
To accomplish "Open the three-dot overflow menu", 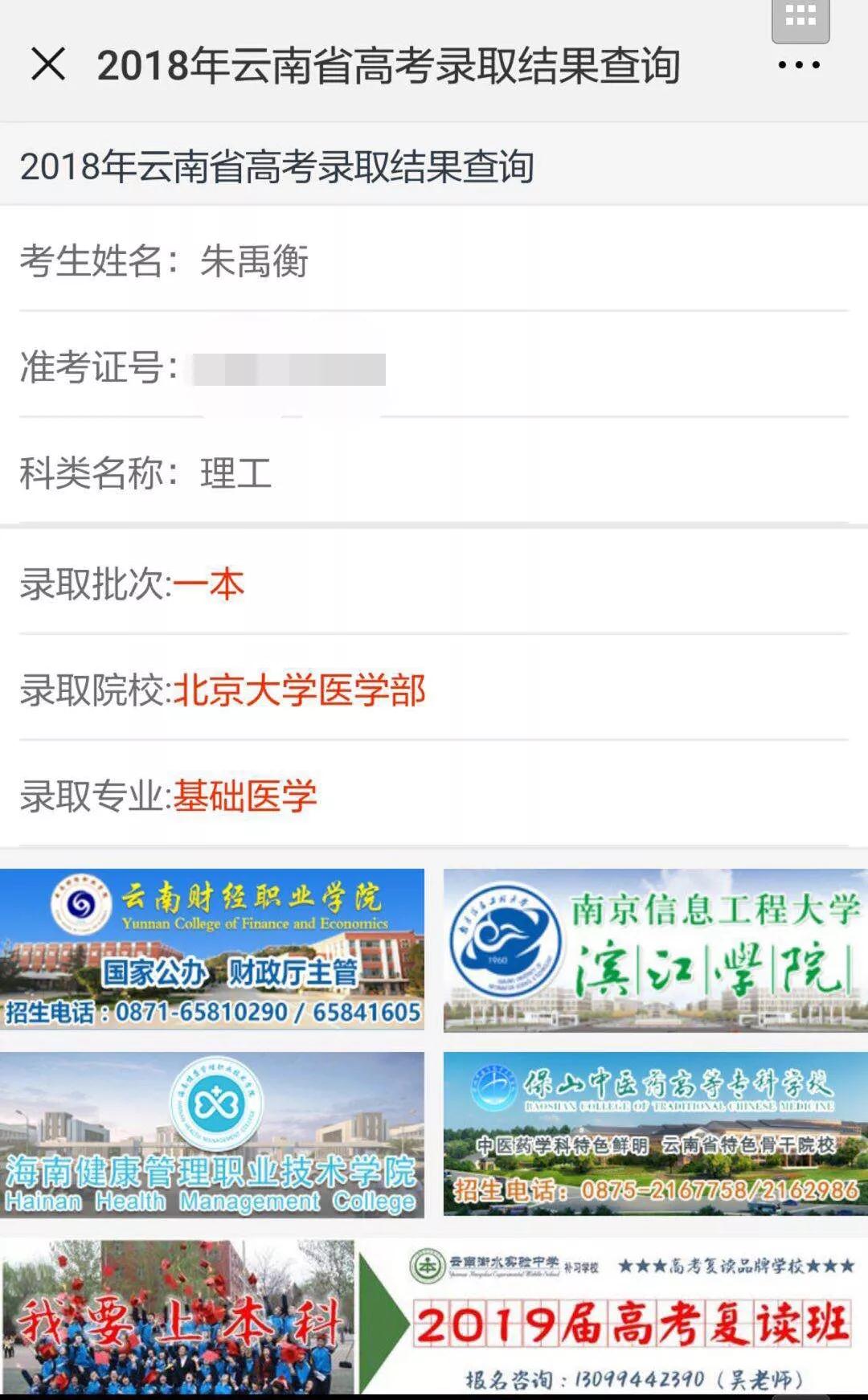I will (x=799, y=65).
